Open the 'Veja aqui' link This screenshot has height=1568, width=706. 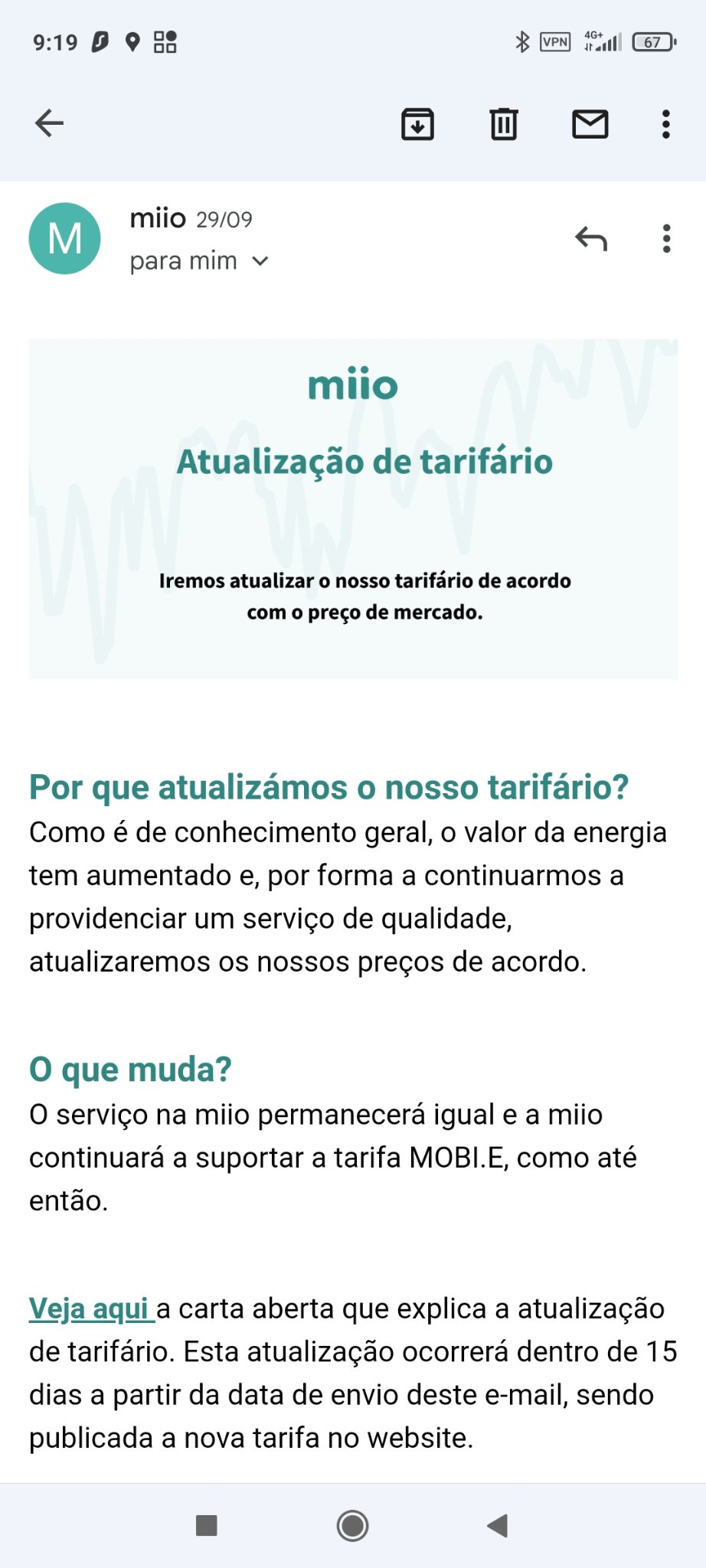pos(90,1308)
